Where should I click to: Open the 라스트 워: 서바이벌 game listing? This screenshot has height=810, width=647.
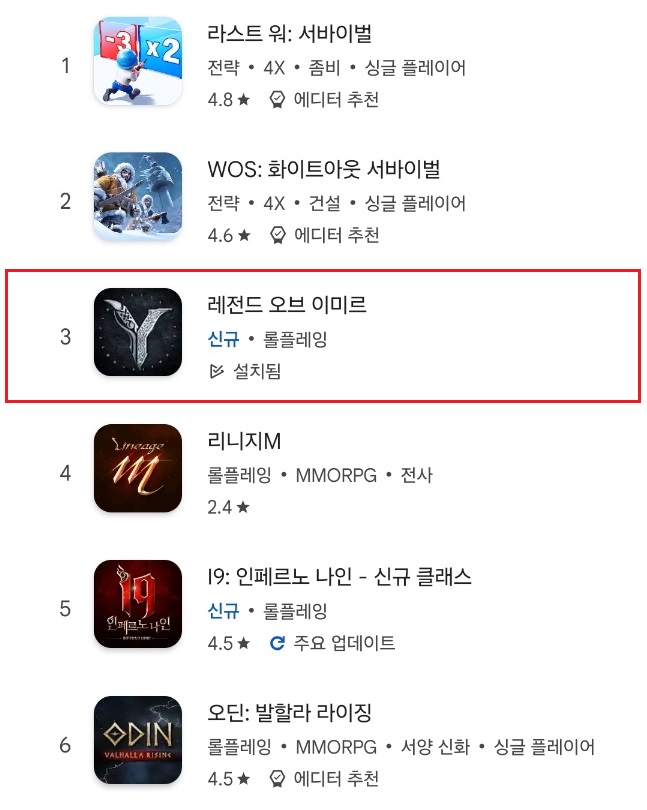tap(290, 36)
